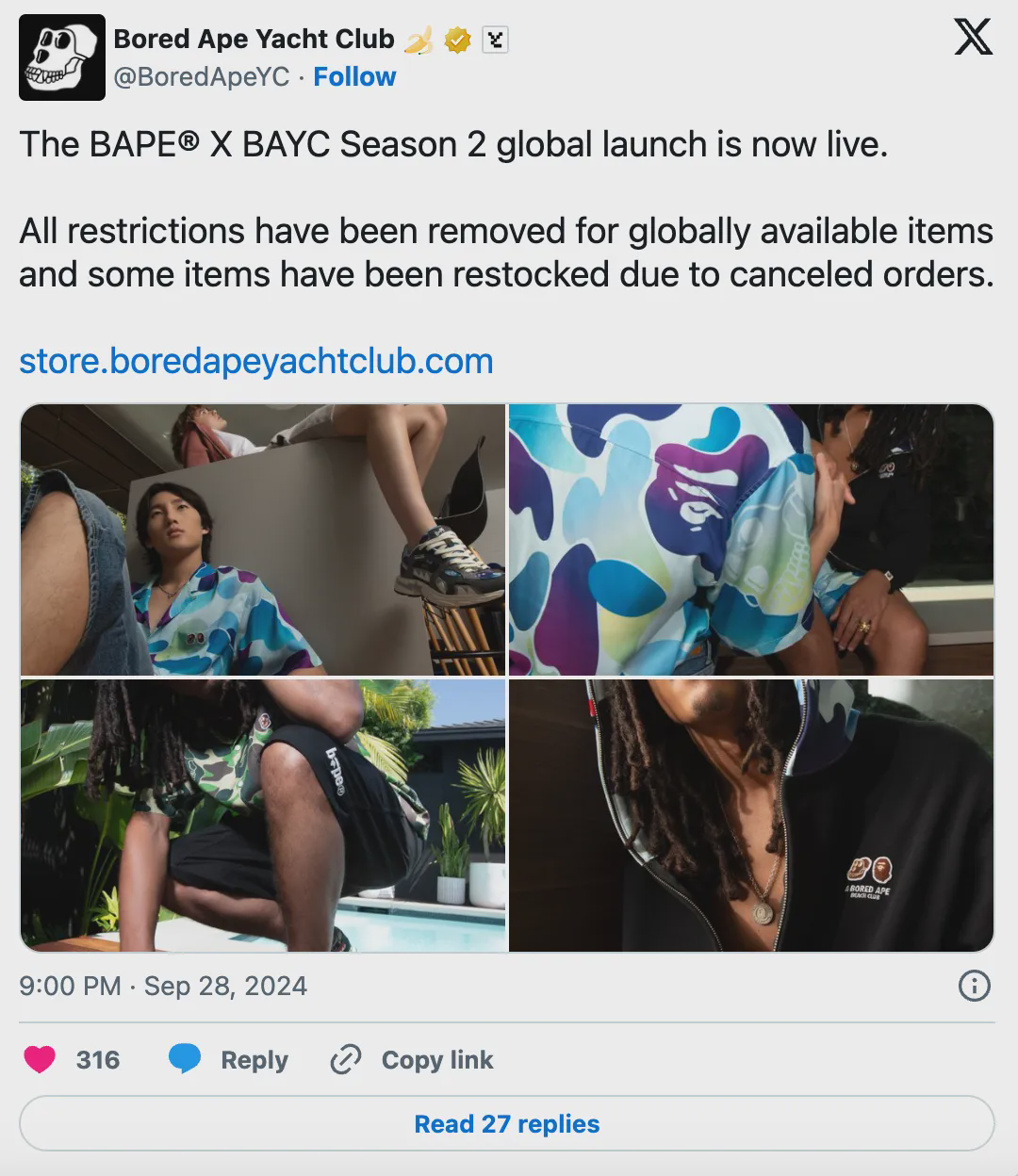Open photo of black bape shorts
Image resolution: width=1018 pixels, height=1176 pixels.
point(263,815)
